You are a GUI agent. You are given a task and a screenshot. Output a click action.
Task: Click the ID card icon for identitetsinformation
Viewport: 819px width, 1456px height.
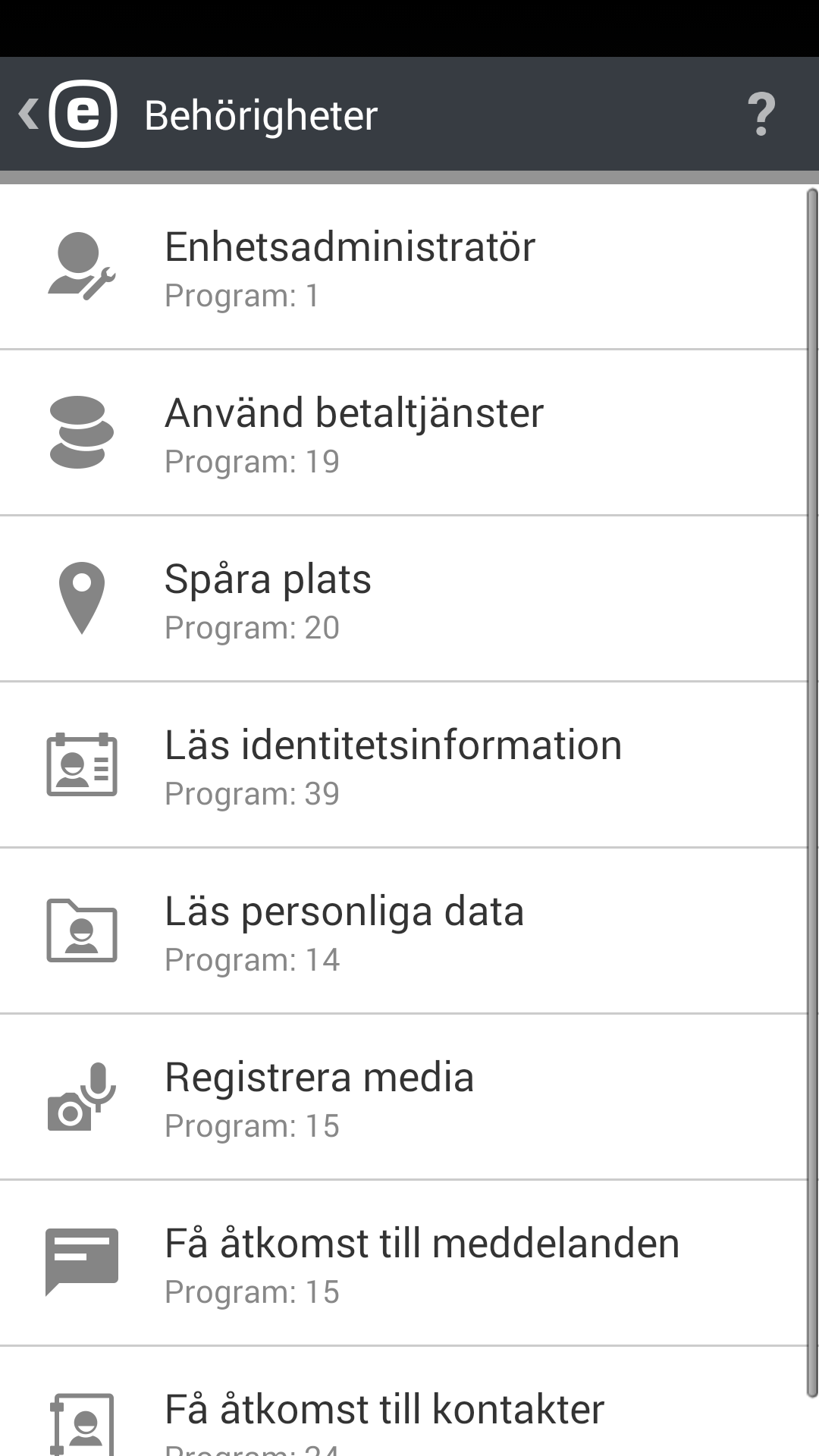click(81, 766)
